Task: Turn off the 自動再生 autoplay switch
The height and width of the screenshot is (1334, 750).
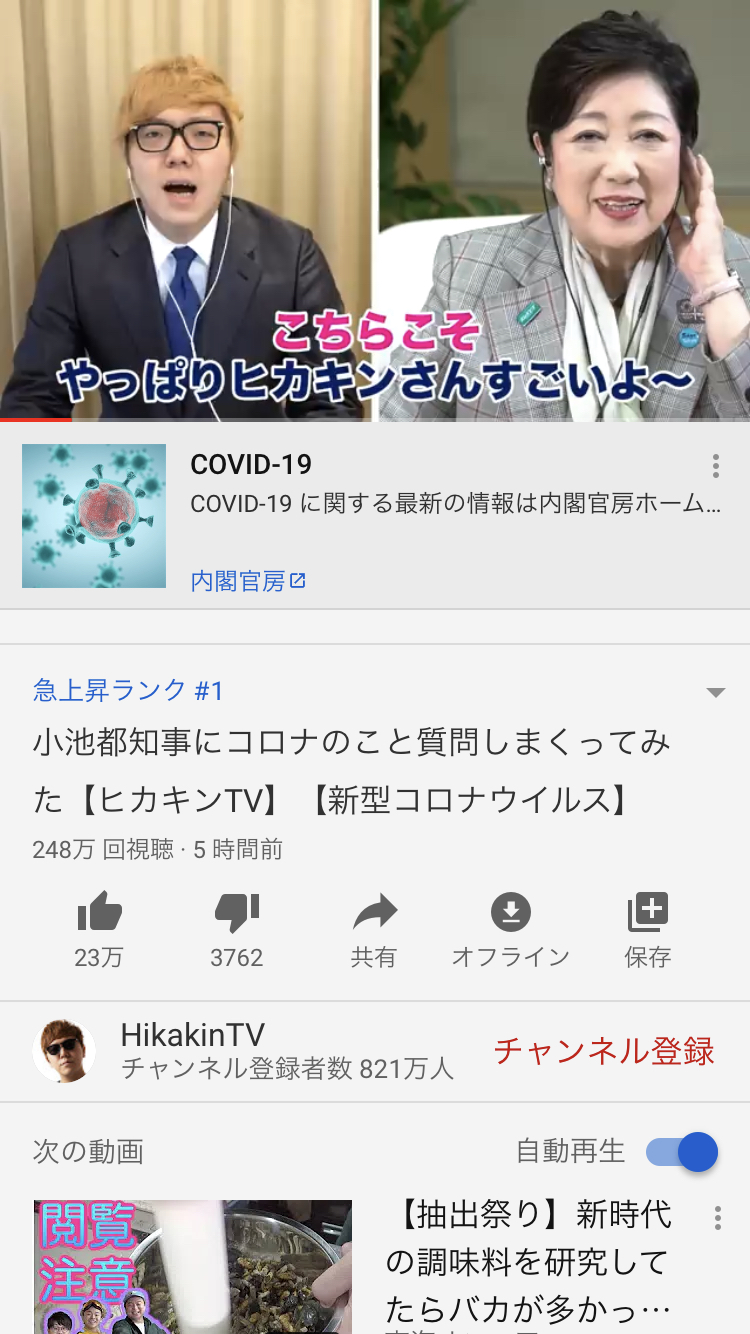Action: pos(682,1152)
